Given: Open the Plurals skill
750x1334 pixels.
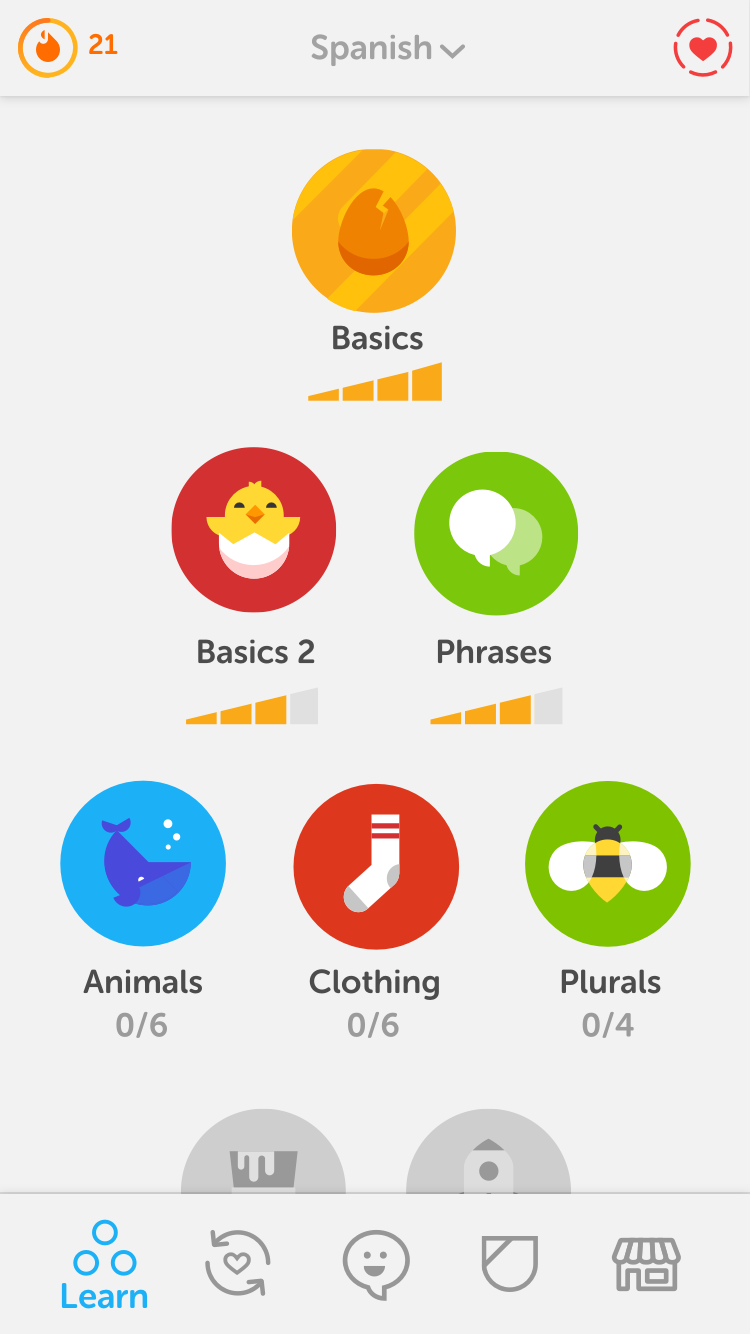Looking at the screenshot, I should pos(608,864).
